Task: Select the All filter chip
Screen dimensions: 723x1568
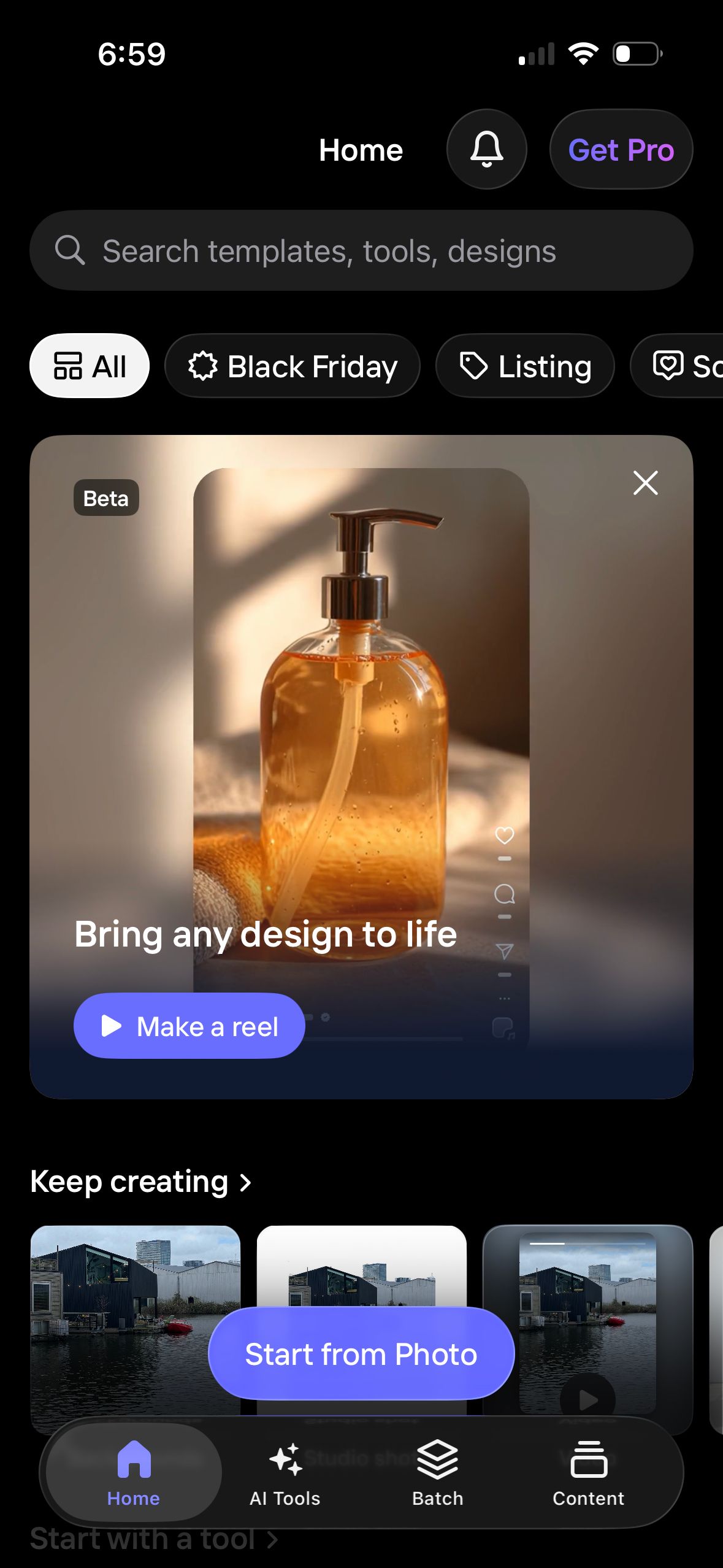Action: click(x=90, y=366)
